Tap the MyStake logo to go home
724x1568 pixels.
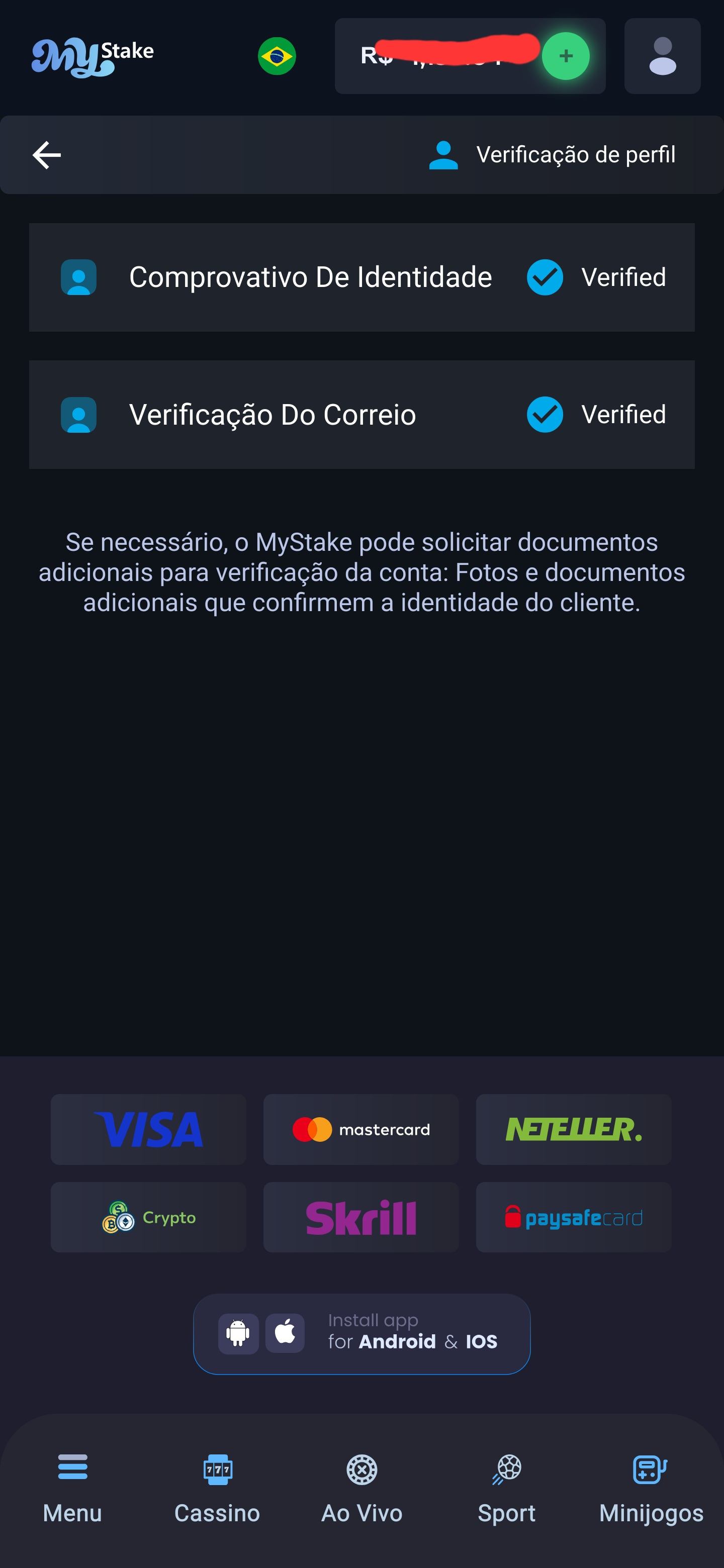[x=93, y=57]
